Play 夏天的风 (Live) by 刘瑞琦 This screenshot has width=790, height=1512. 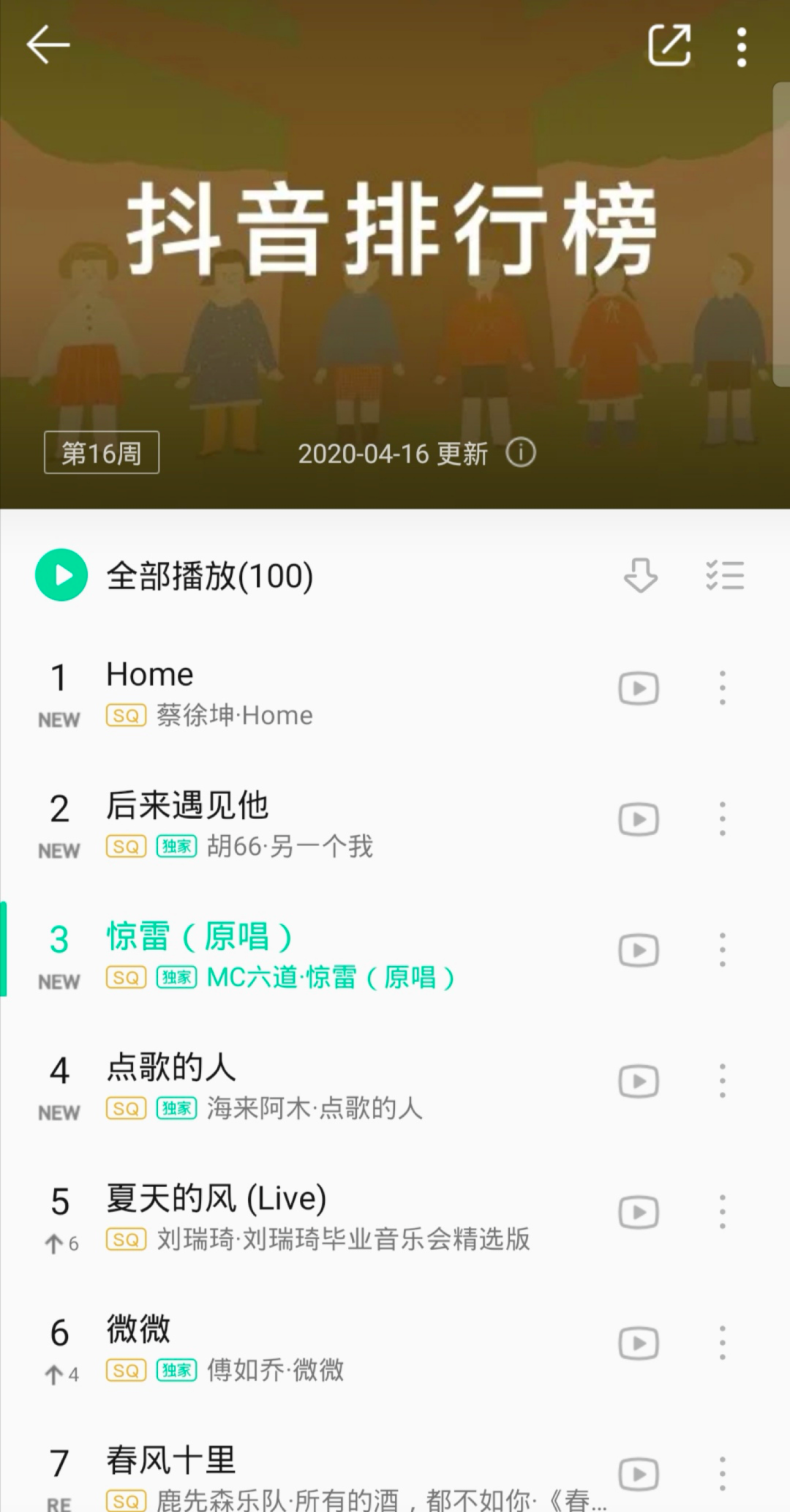[x=293, y=1215]
